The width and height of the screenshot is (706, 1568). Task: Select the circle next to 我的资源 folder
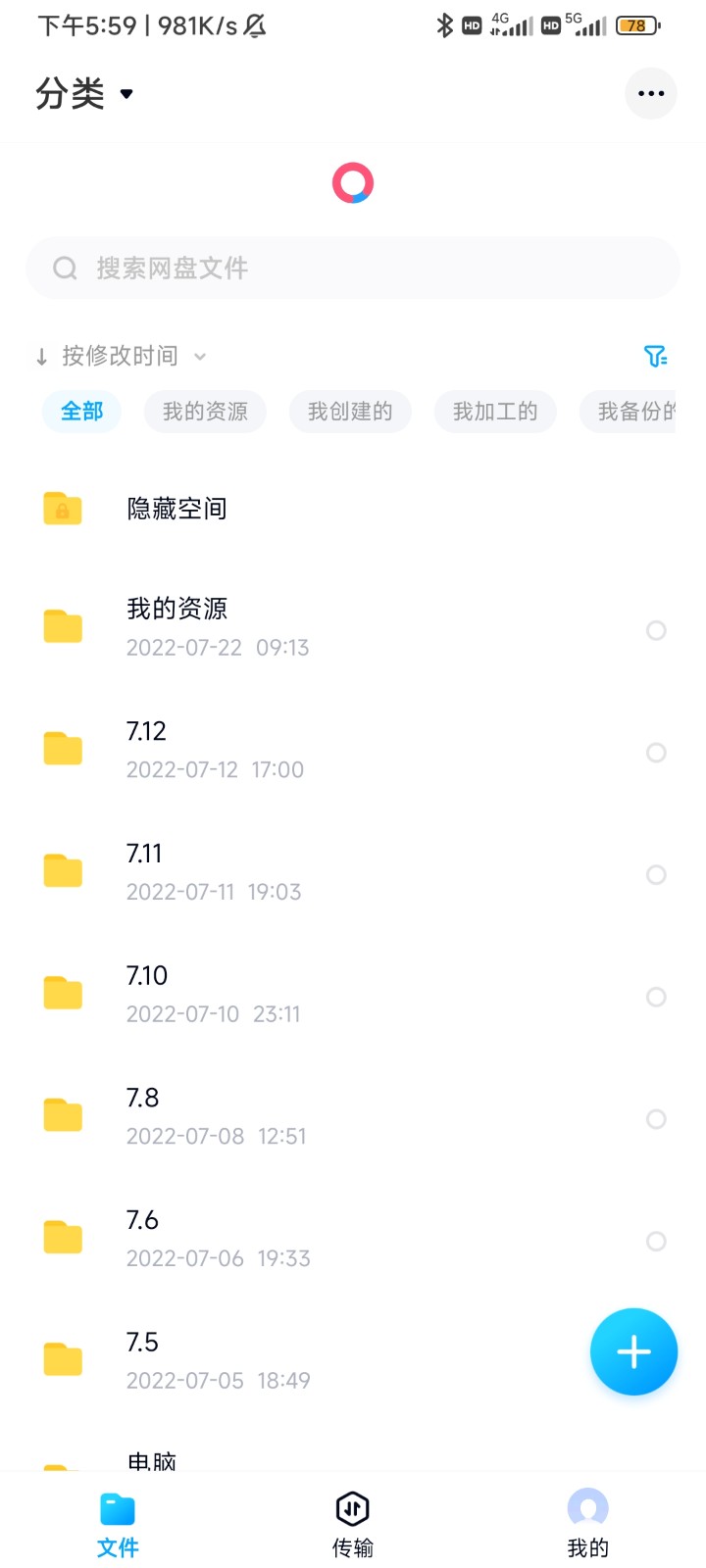655,630
